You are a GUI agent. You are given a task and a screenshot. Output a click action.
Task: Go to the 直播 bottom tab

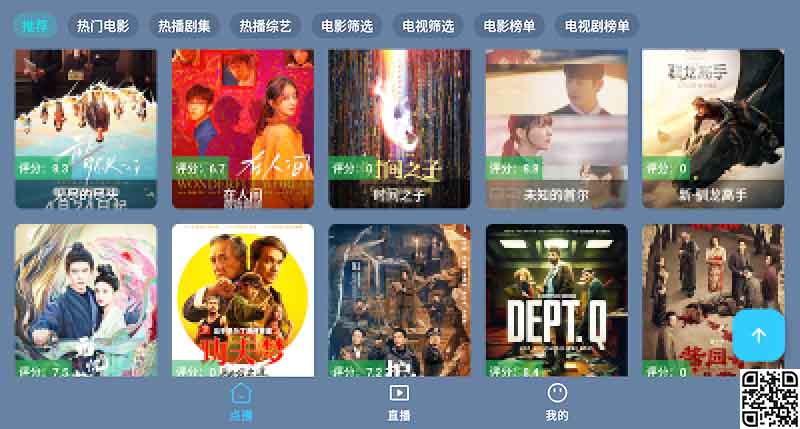click(x=399, y=402)
